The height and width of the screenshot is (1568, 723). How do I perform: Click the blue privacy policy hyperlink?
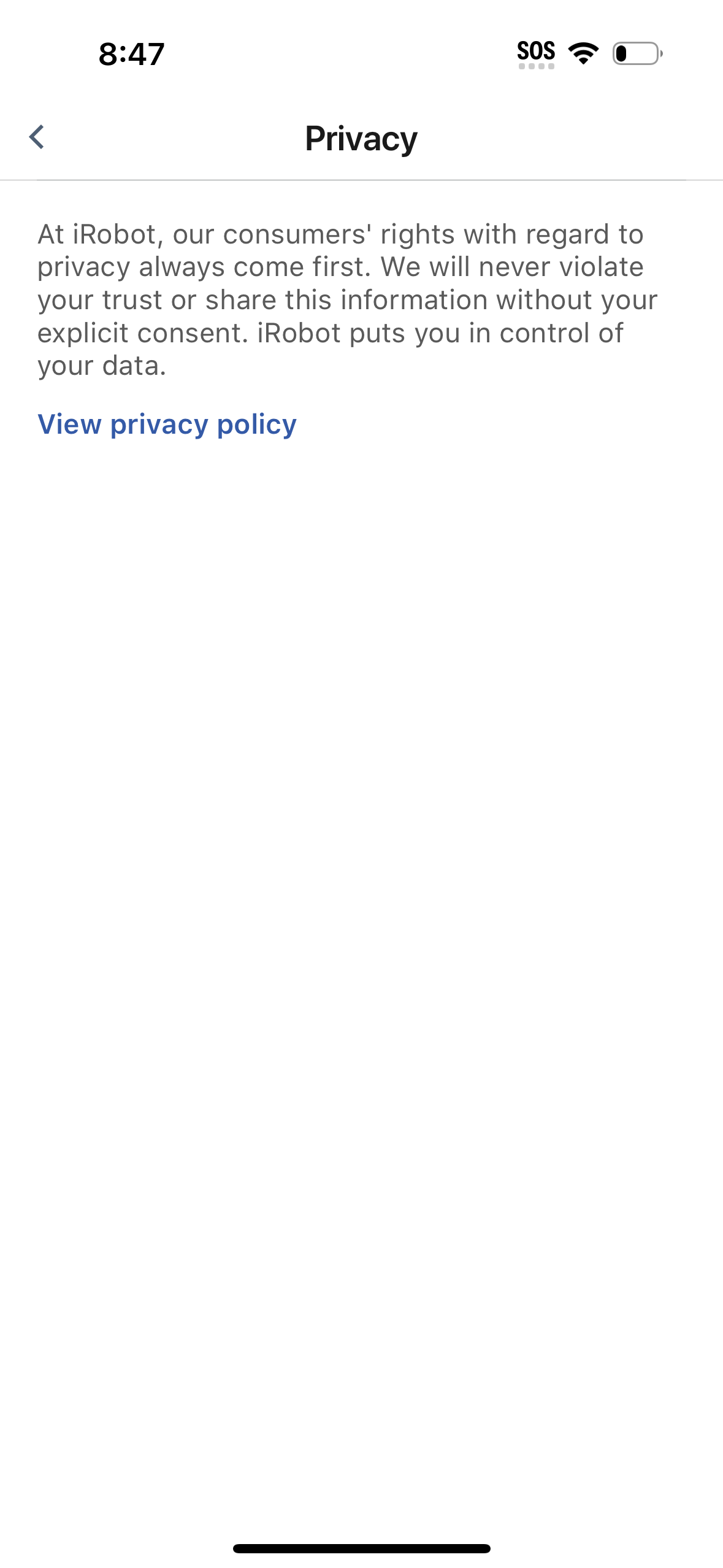(x=166, y=424)
